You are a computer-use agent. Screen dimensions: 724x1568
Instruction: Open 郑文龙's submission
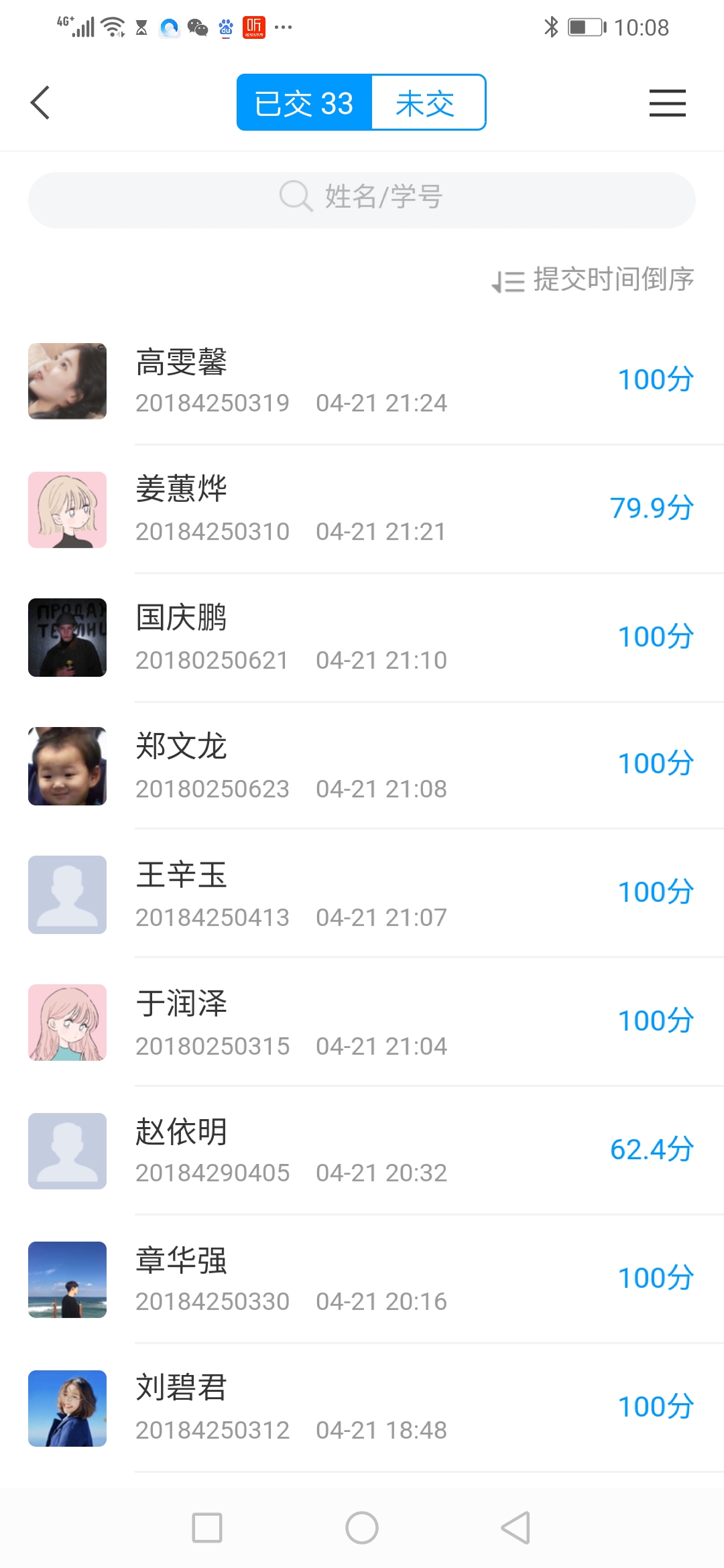[x=362, y=766]
